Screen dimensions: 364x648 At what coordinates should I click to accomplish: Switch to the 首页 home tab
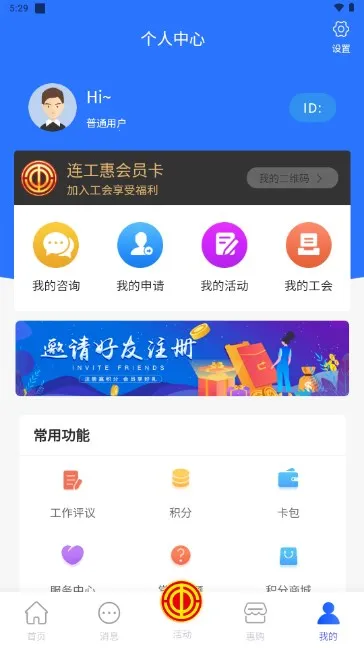(x=36, y=620)
